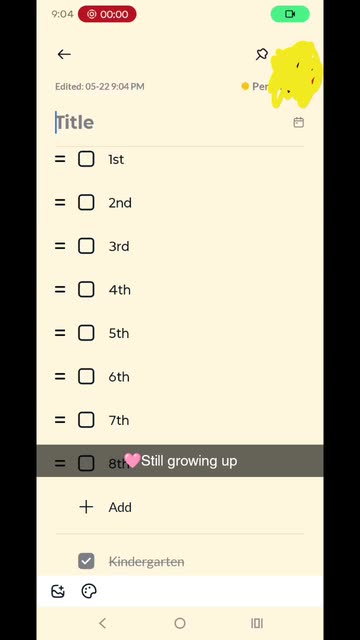Go back using the top arrow

pos(64,54)
